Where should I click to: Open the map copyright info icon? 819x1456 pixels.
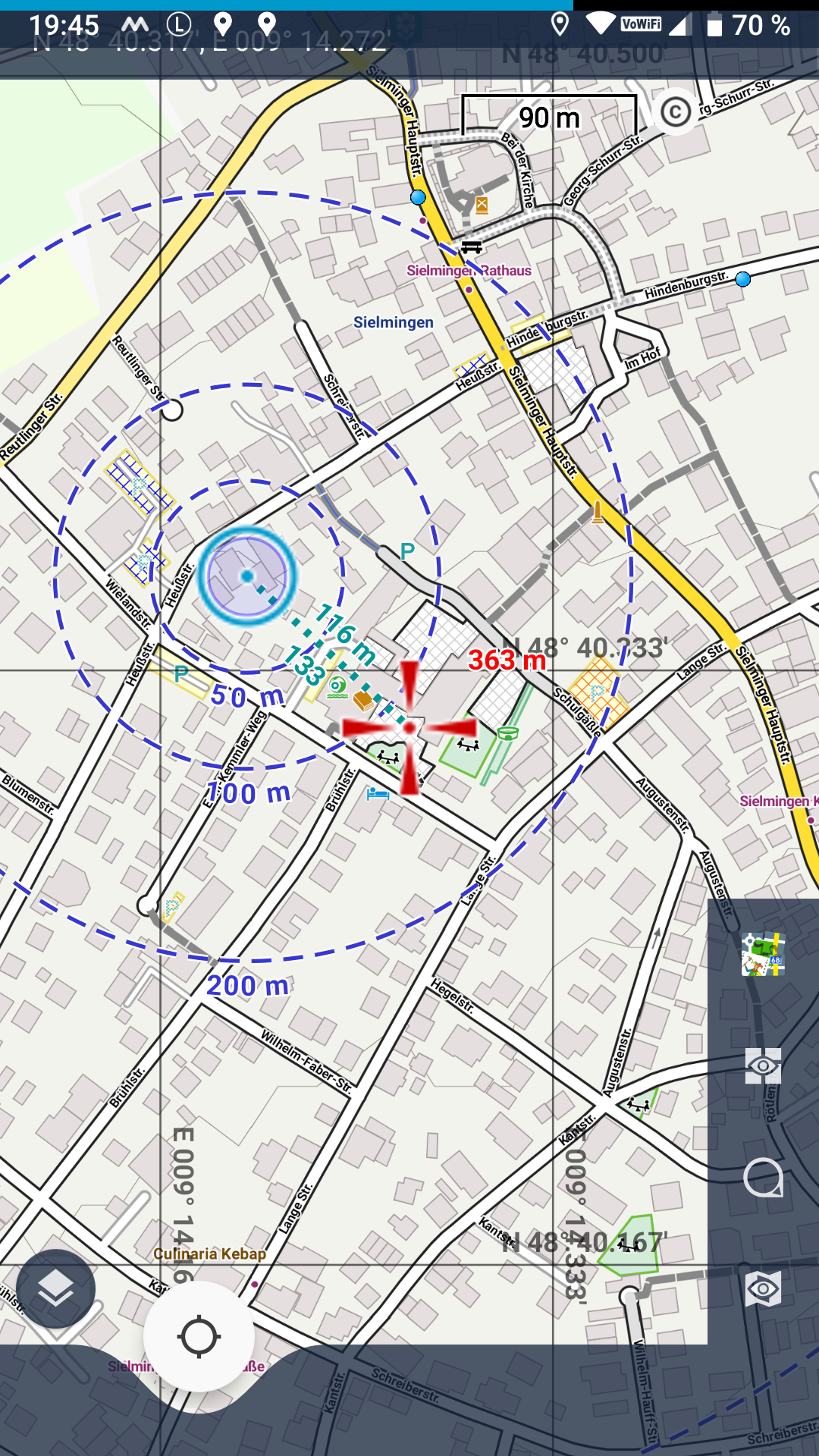pyautogui.click(x=675, y=112)
